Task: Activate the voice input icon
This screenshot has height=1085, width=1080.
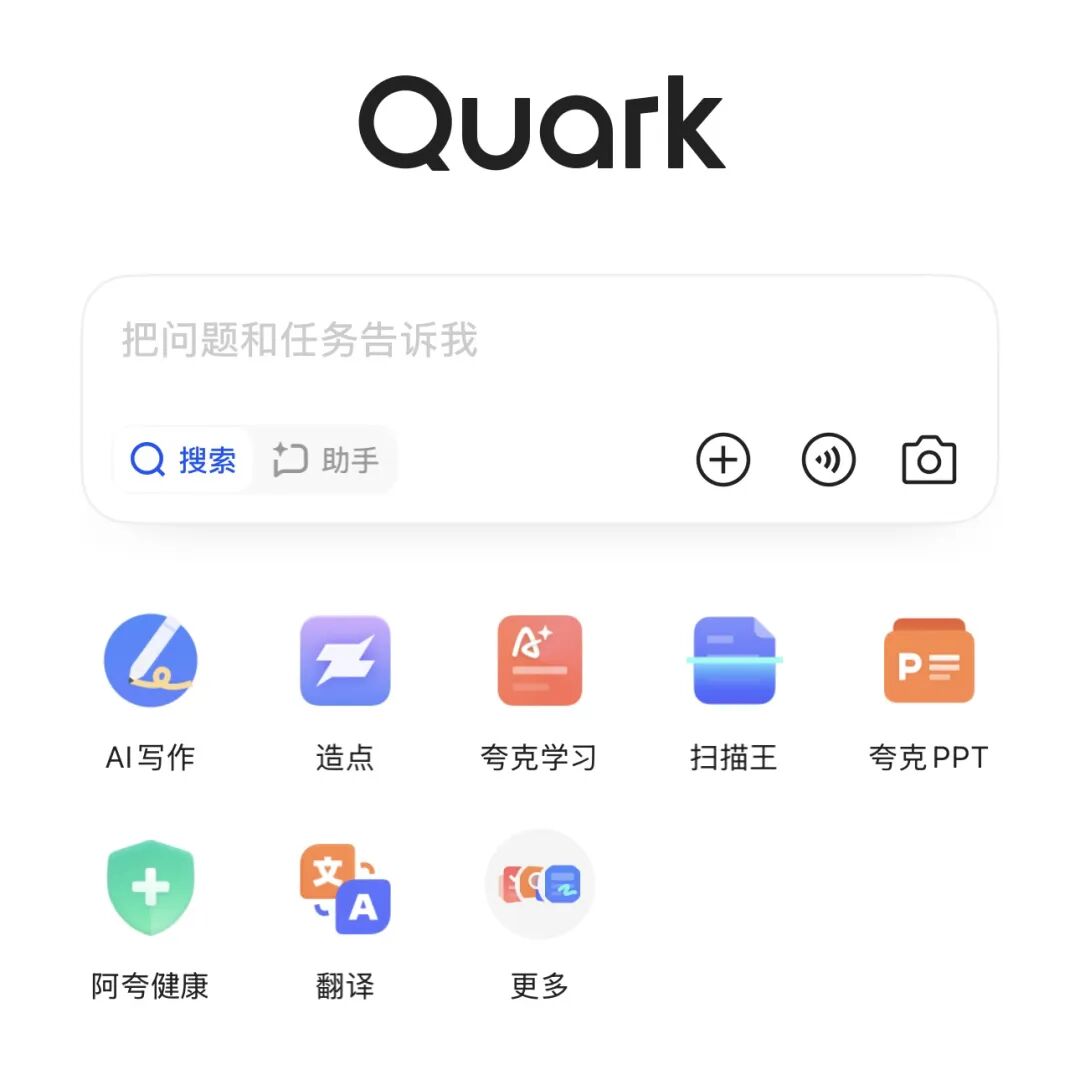Action: [828, 460]
